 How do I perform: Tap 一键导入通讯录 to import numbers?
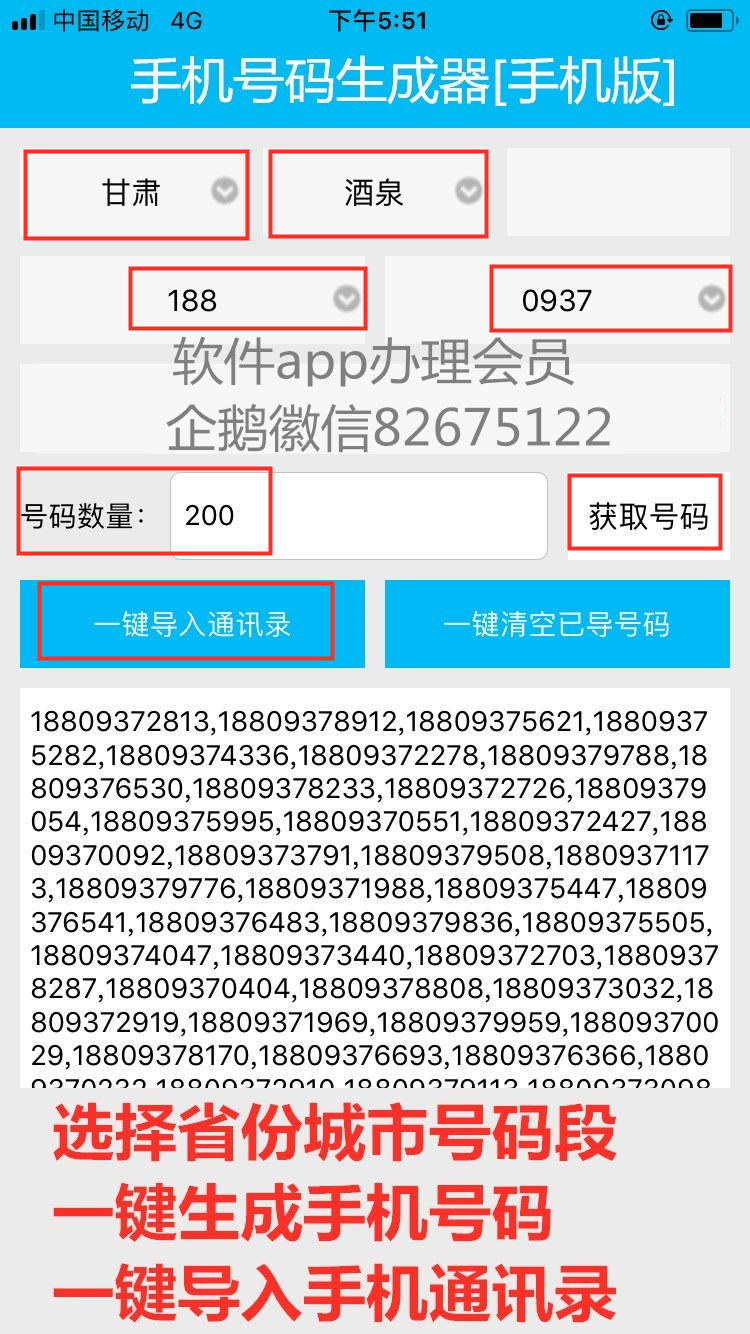(192, 624)
